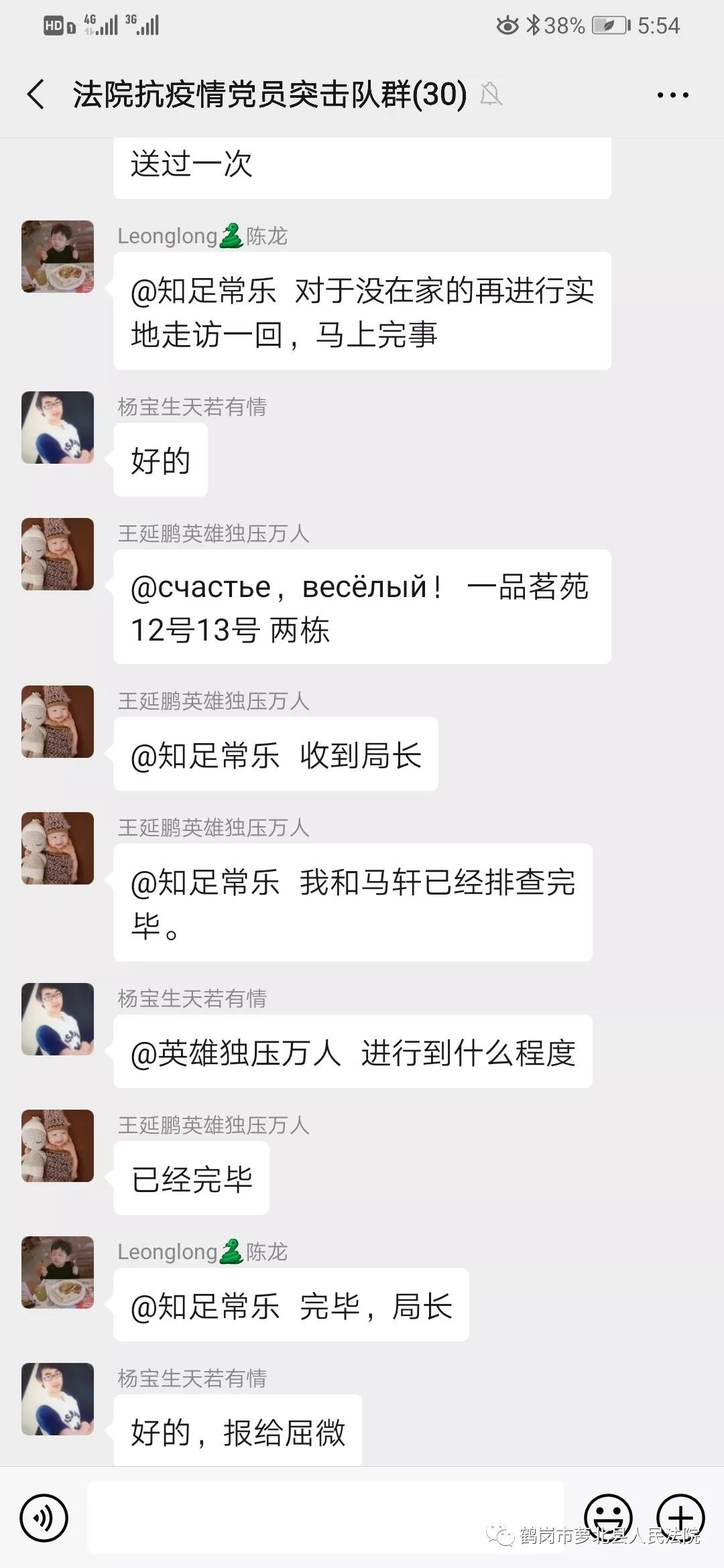Image resolution: width=724 pixels, height=1568 pixels.
Task: Tap 杨宝生's avatar beside 好的，报给屈微 message
Action: 58,1399
